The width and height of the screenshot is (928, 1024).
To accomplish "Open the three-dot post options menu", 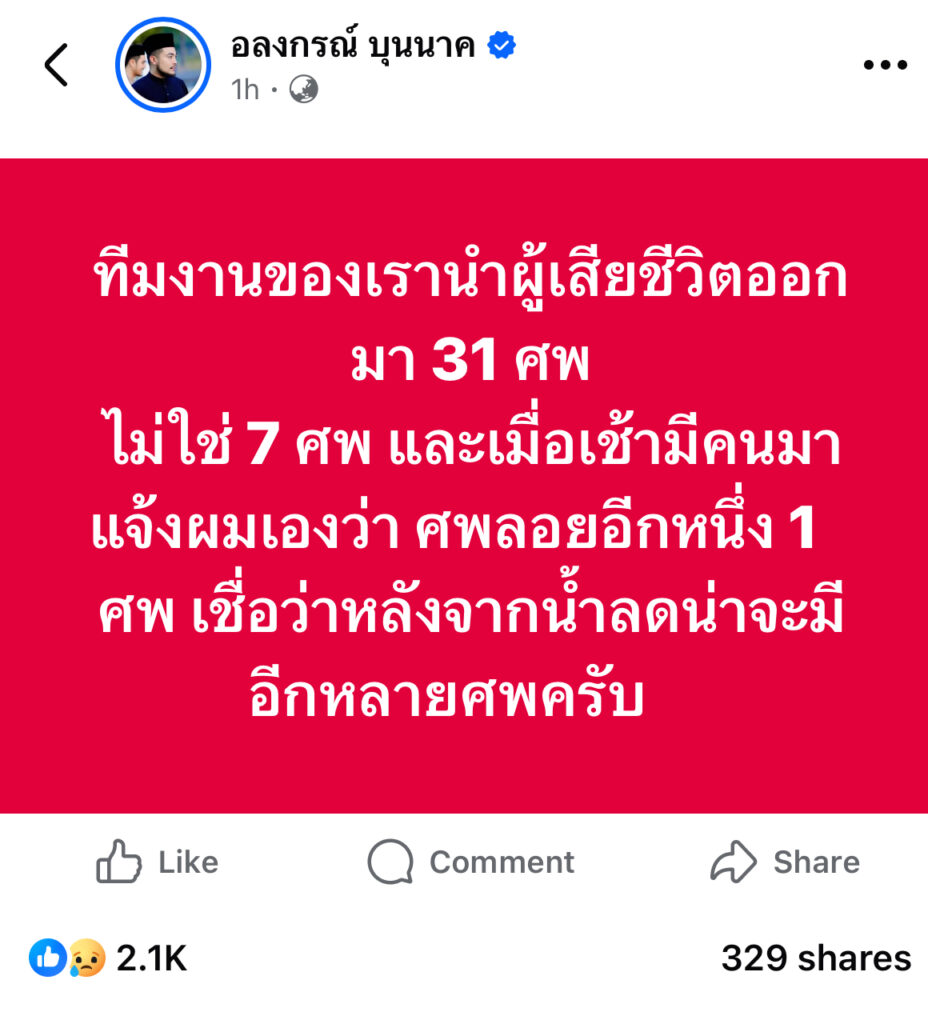I will pos(884,66).
